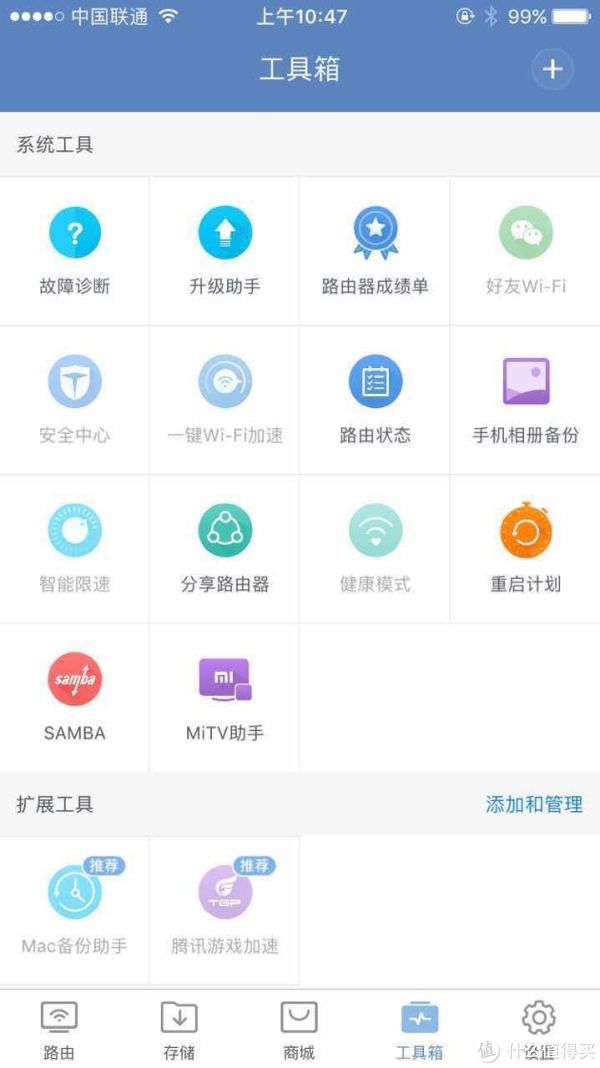Open 好友Wi-Fi tool
This screenshot has height=1068, width=600.
[x=525, y=251]
